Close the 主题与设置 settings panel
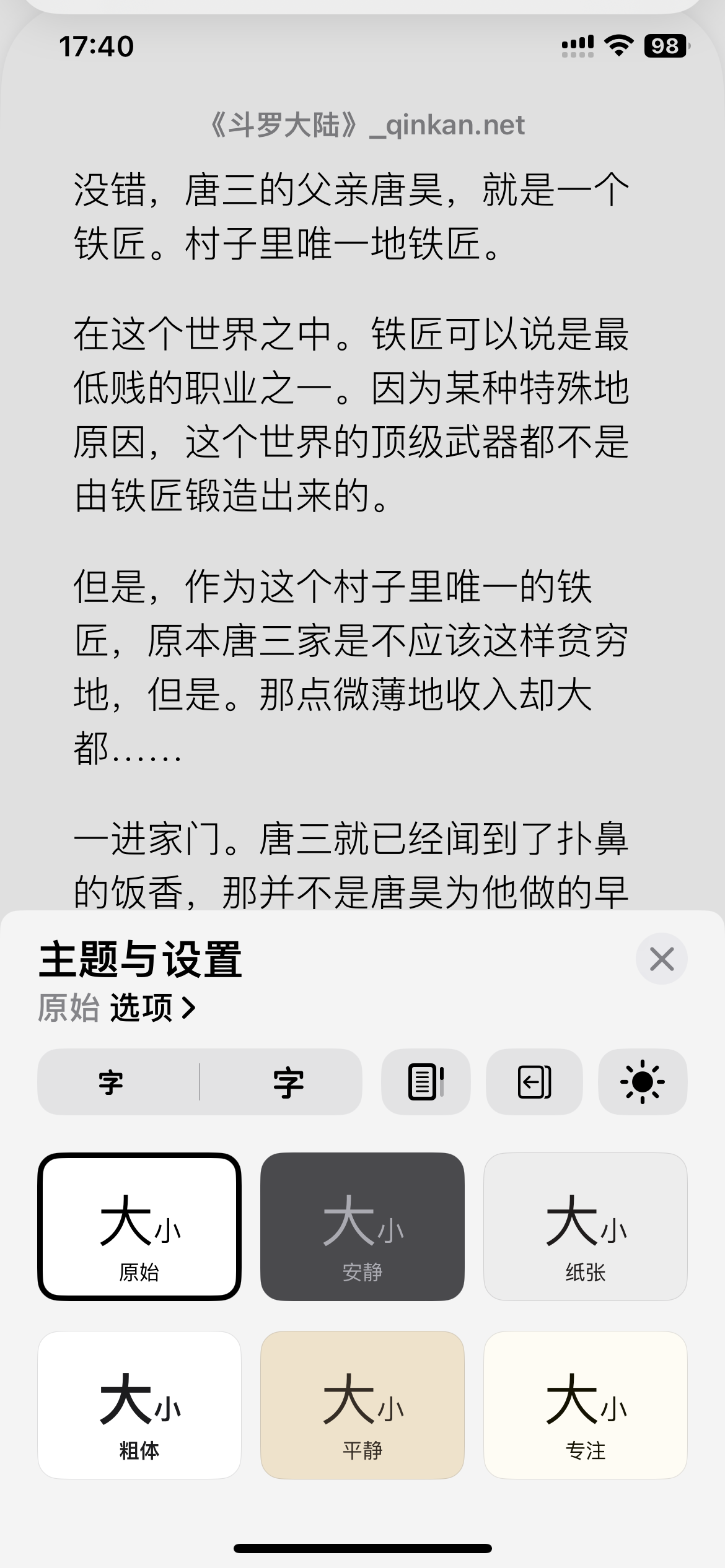This screenshot has width=725, height=1568. 661,959
